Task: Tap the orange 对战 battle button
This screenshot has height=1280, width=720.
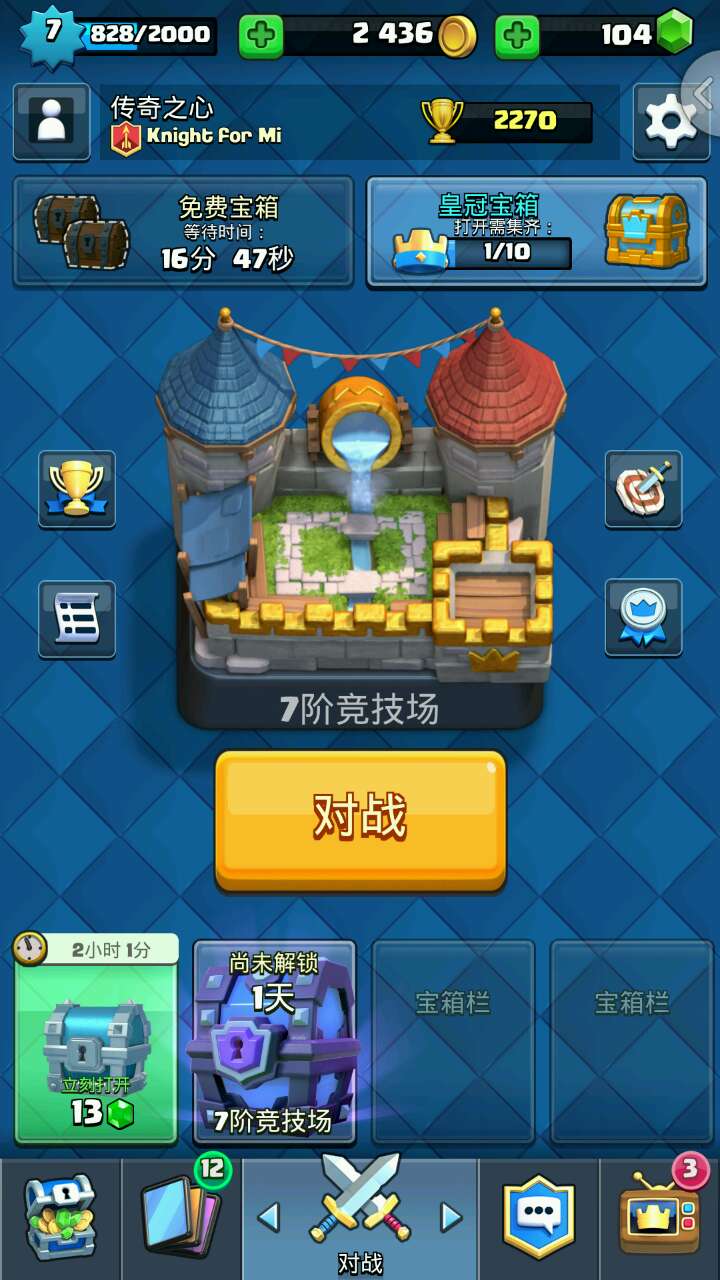Action: pyautogui.click(x=360, y=820)
